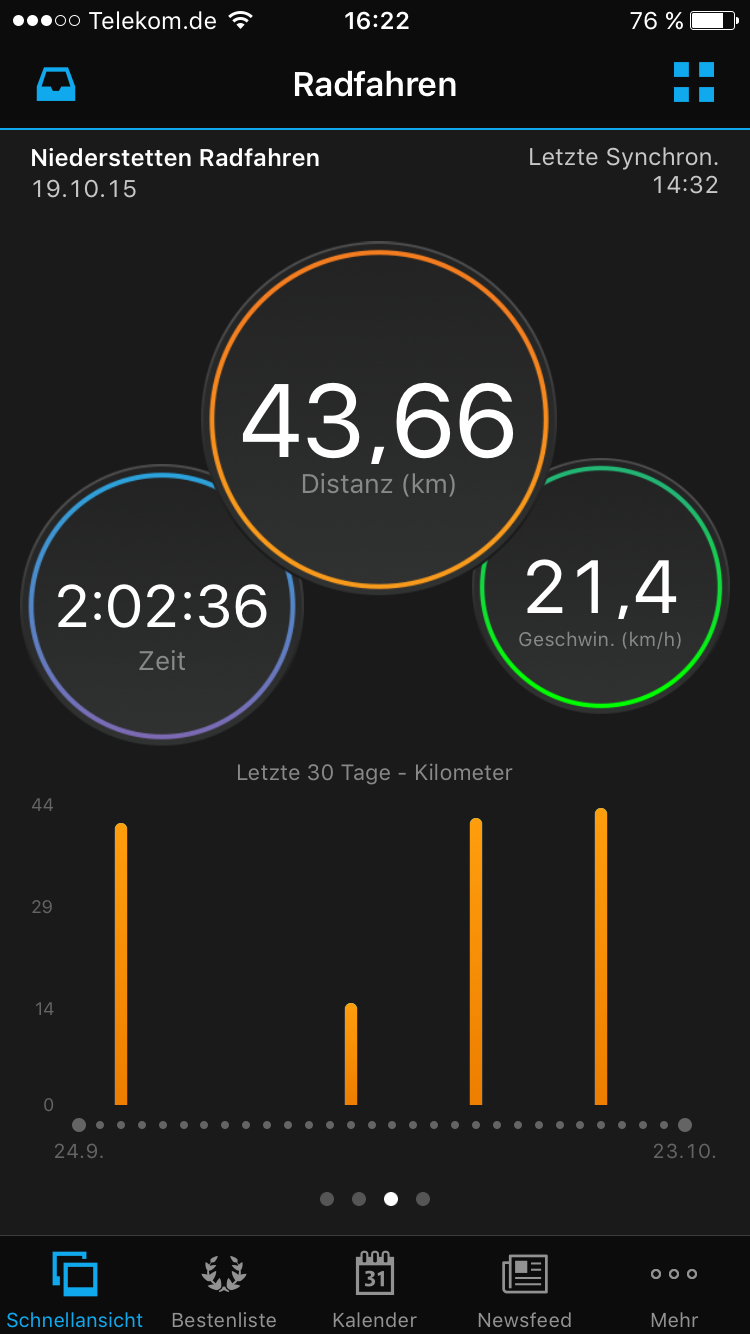
Task: Open the Niederstetten Radfahren activity
Action: click(x=175, y=158)
